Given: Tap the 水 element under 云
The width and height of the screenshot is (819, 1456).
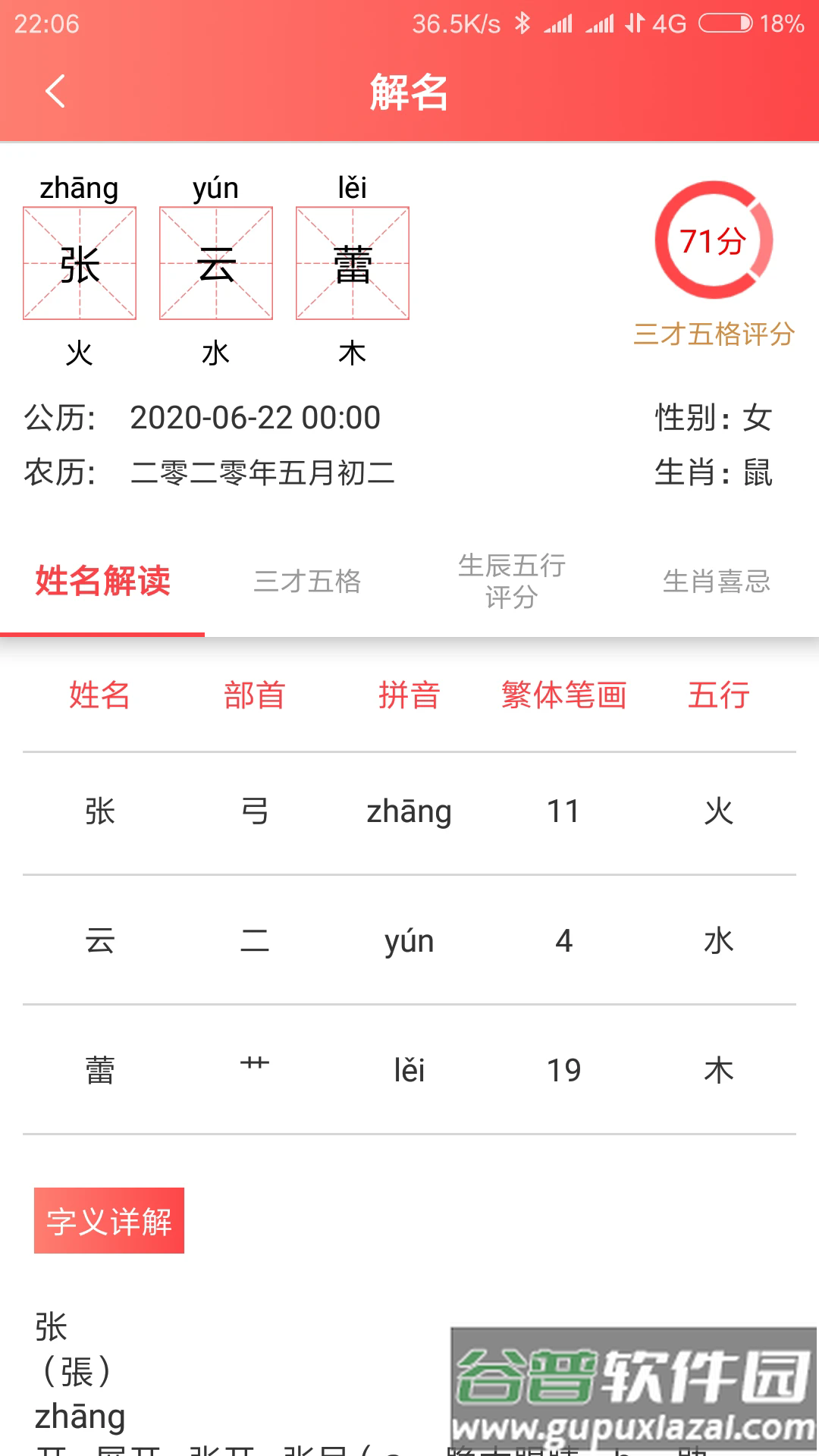Looking at the screenshot, I should pyautogui.click(x=215, y=351).
